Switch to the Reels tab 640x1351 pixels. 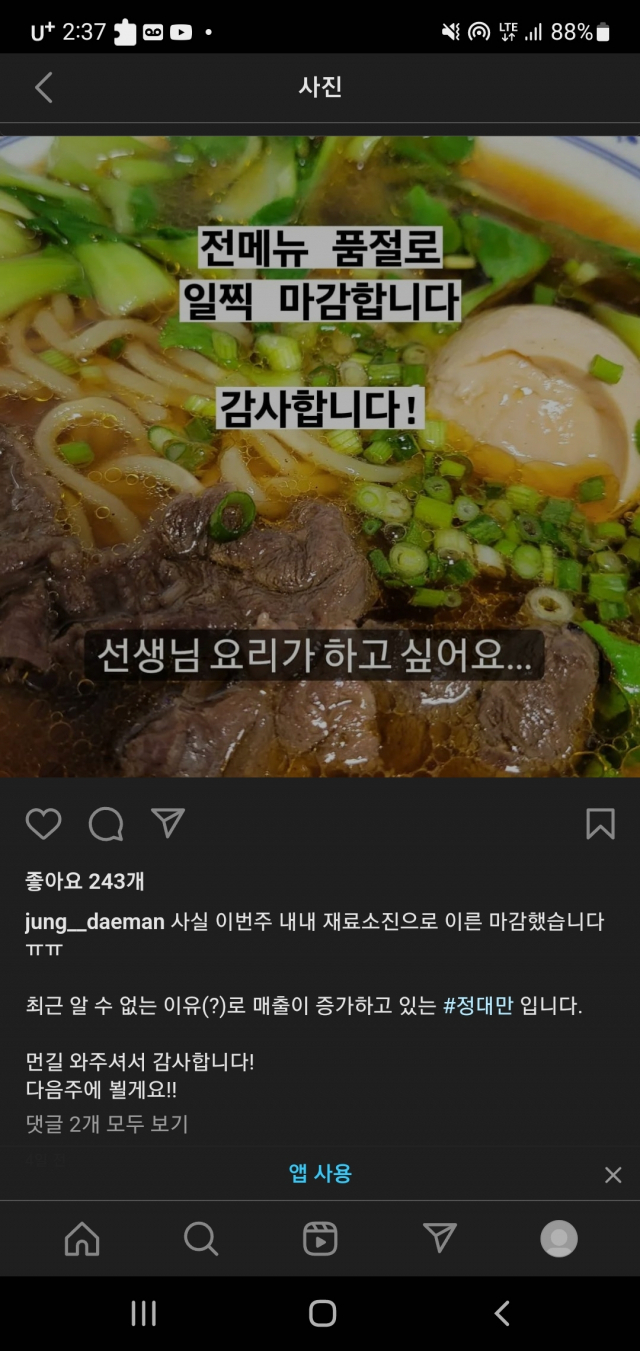[x=320, y=1239]
